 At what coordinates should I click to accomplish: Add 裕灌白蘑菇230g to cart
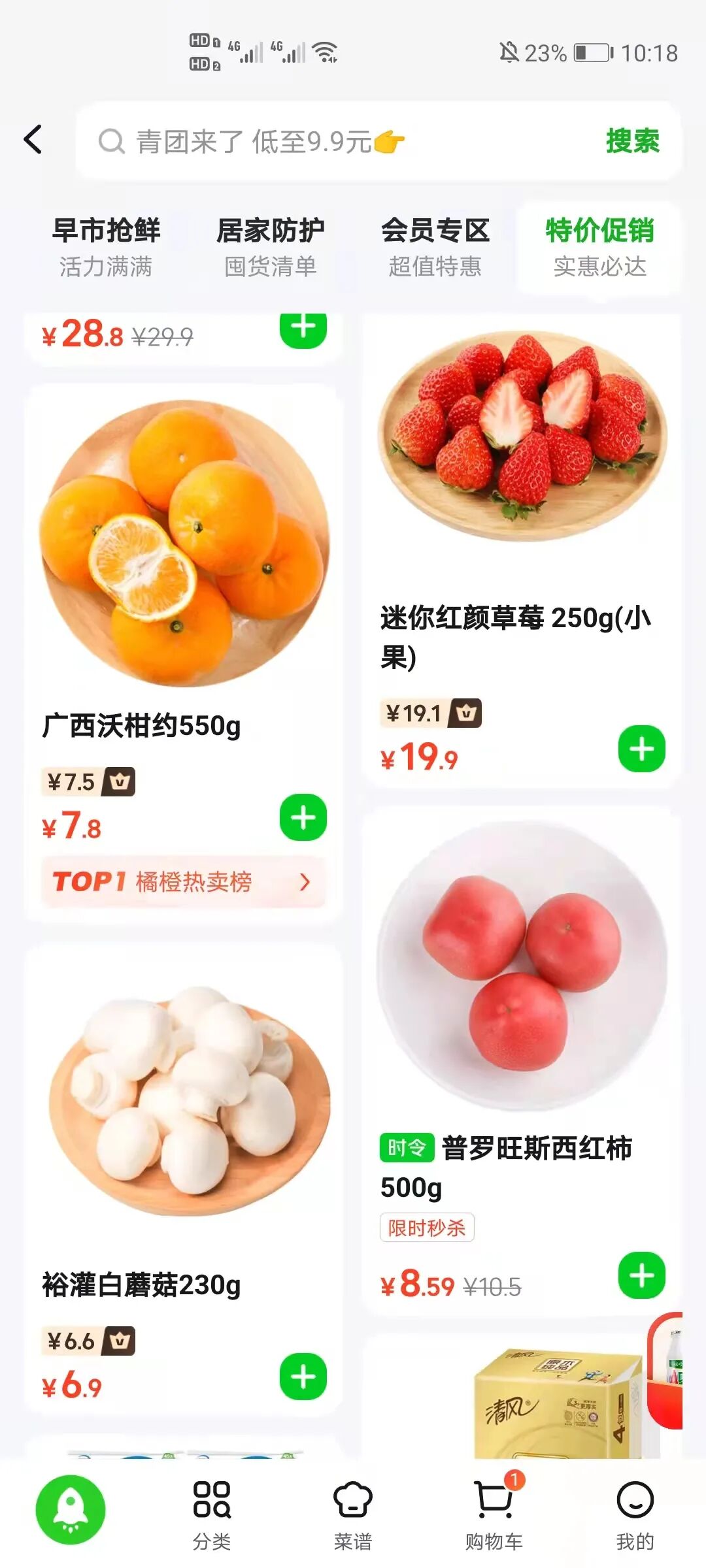(303, 1377)
